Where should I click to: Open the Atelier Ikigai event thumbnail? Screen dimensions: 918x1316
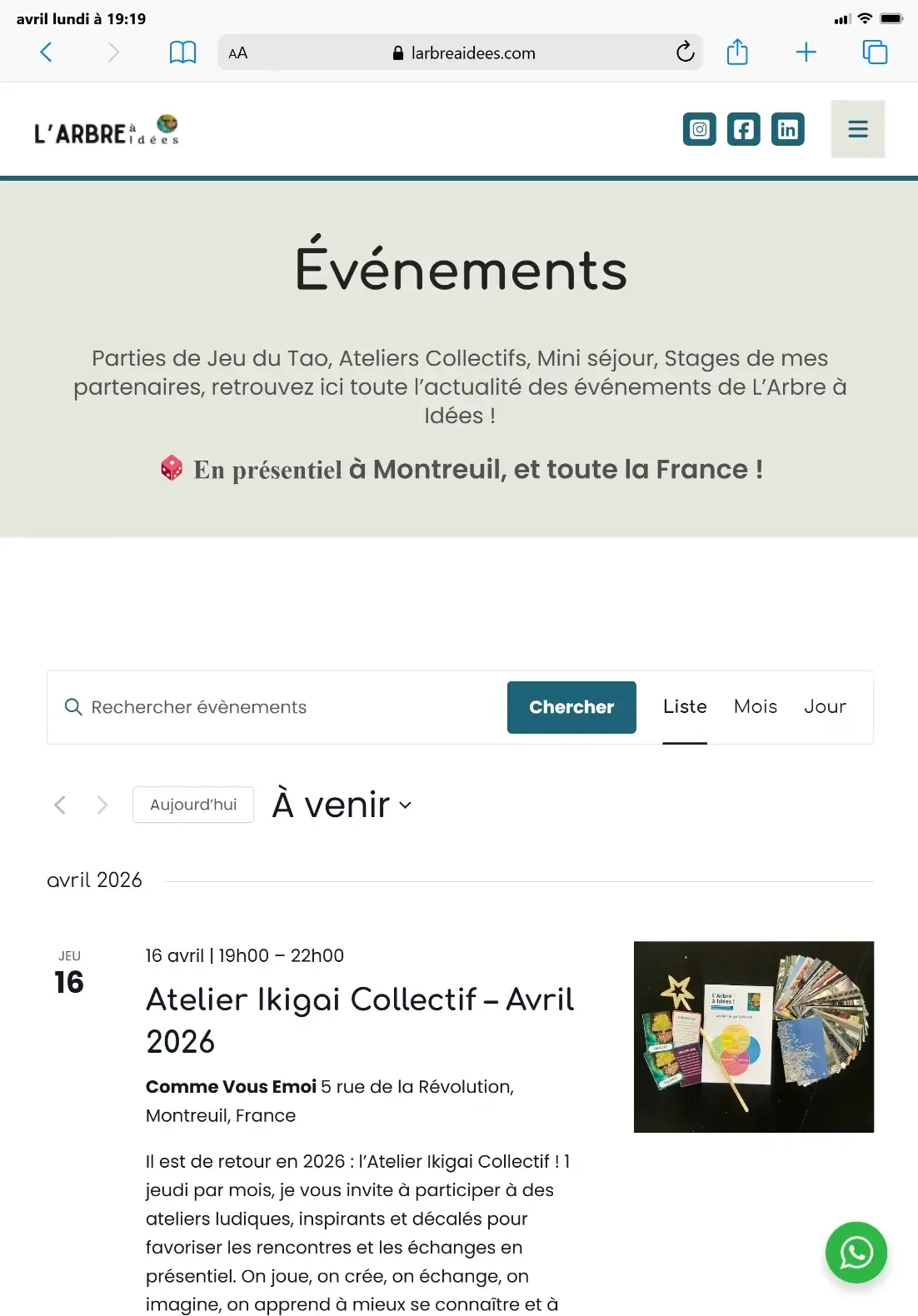(753, 1036)
